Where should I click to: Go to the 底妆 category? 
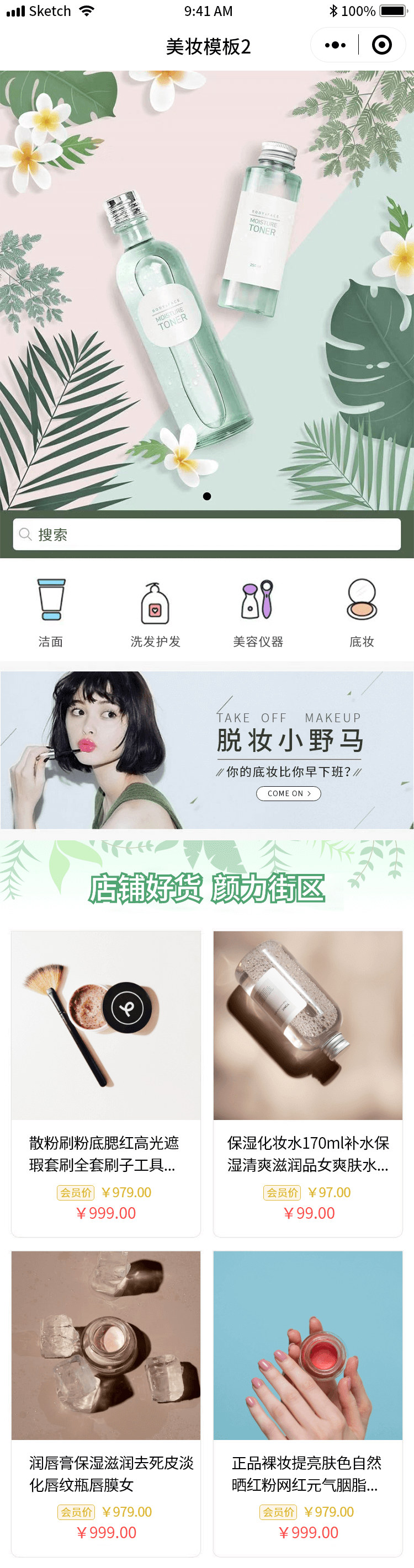362,612
